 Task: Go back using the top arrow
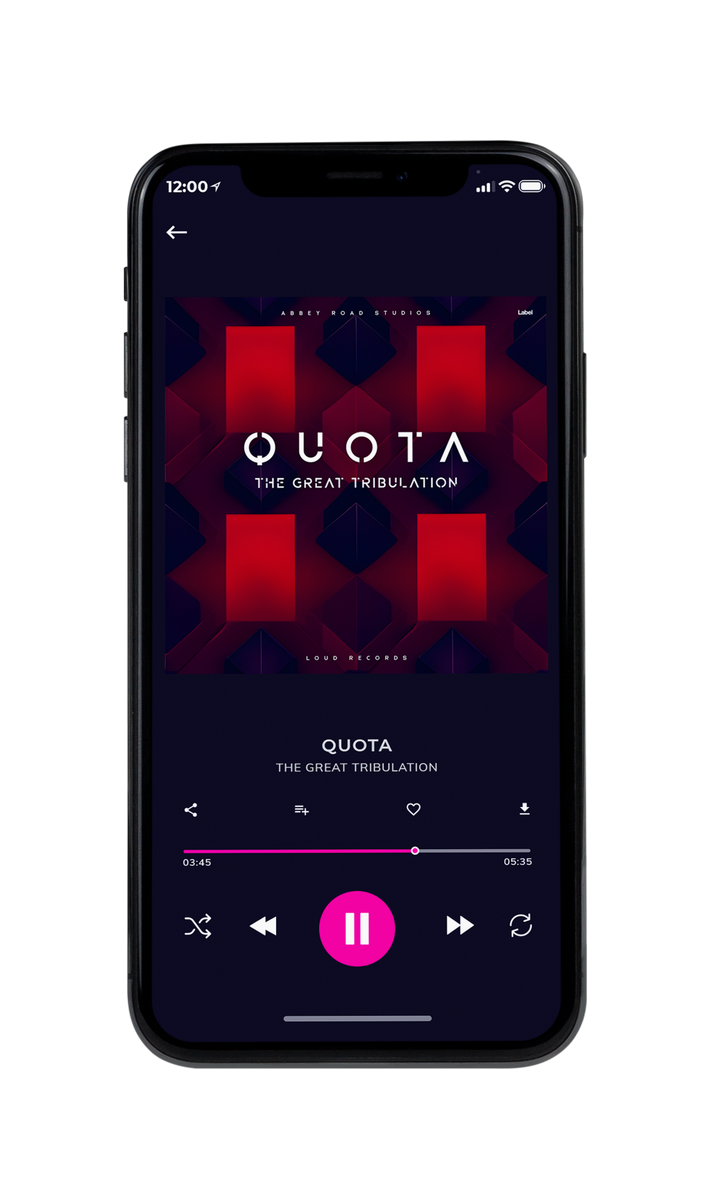tap(177, 232)
